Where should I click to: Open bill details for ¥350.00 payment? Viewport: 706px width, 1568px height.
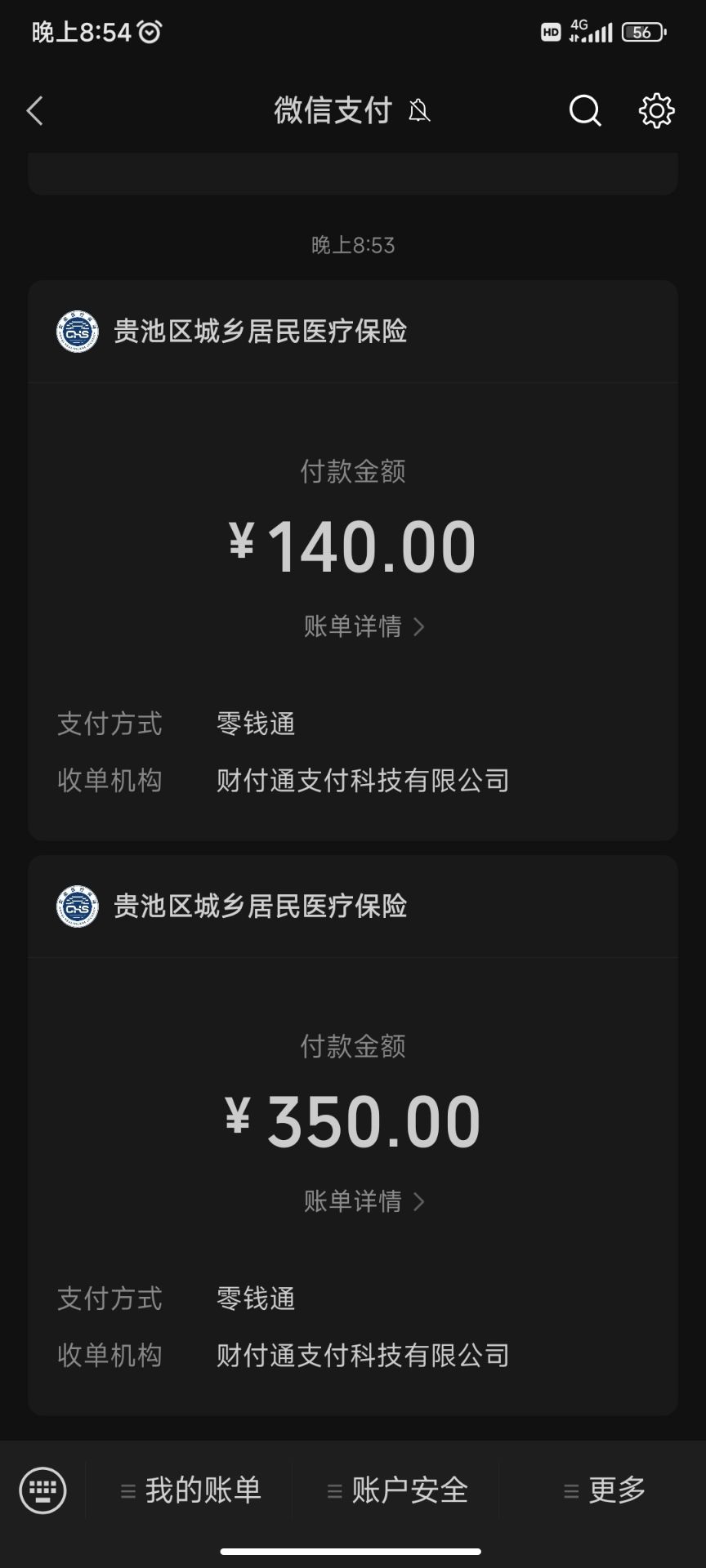pyautogui.click(x=364, y=1201)
